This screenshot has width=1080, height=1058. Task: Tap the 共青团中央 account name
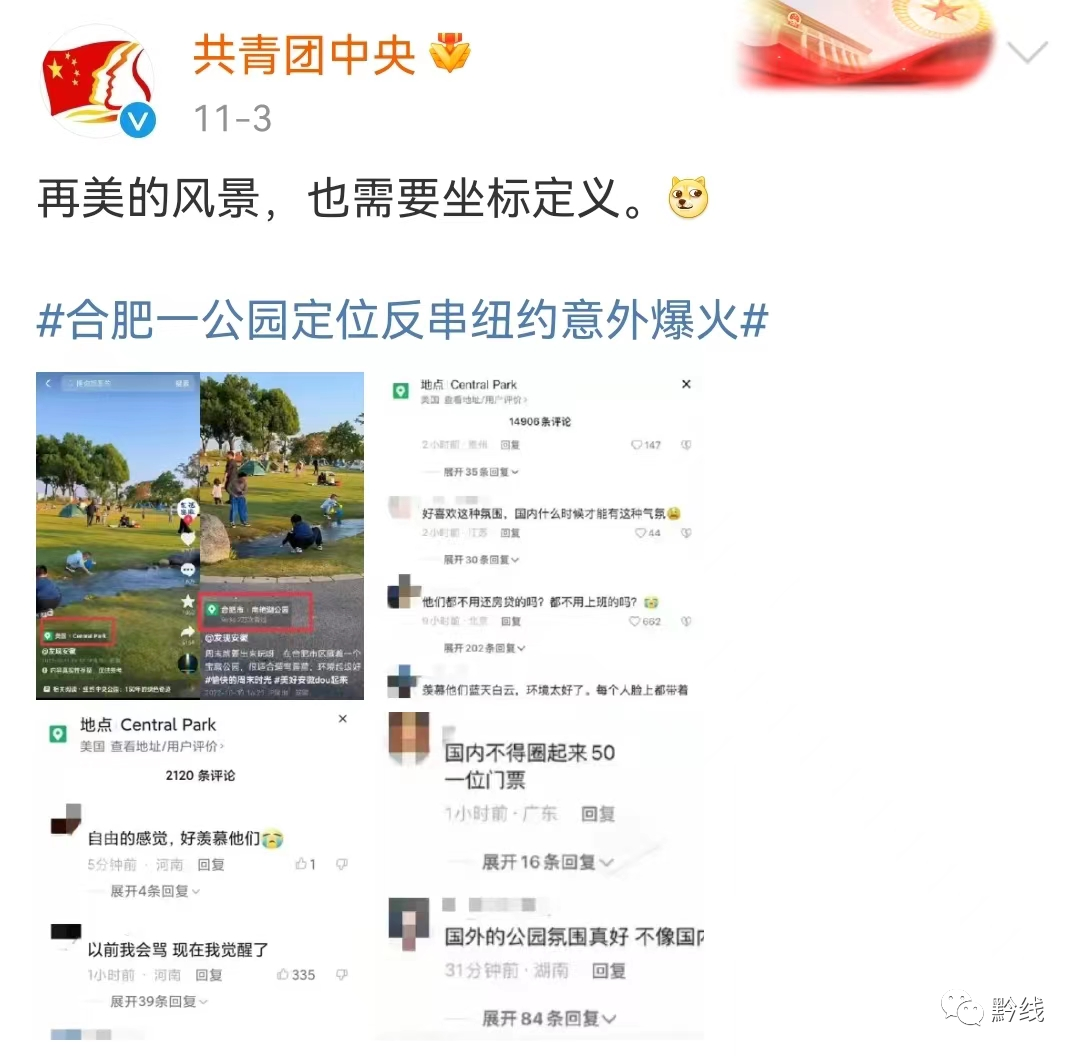(304, 57)
